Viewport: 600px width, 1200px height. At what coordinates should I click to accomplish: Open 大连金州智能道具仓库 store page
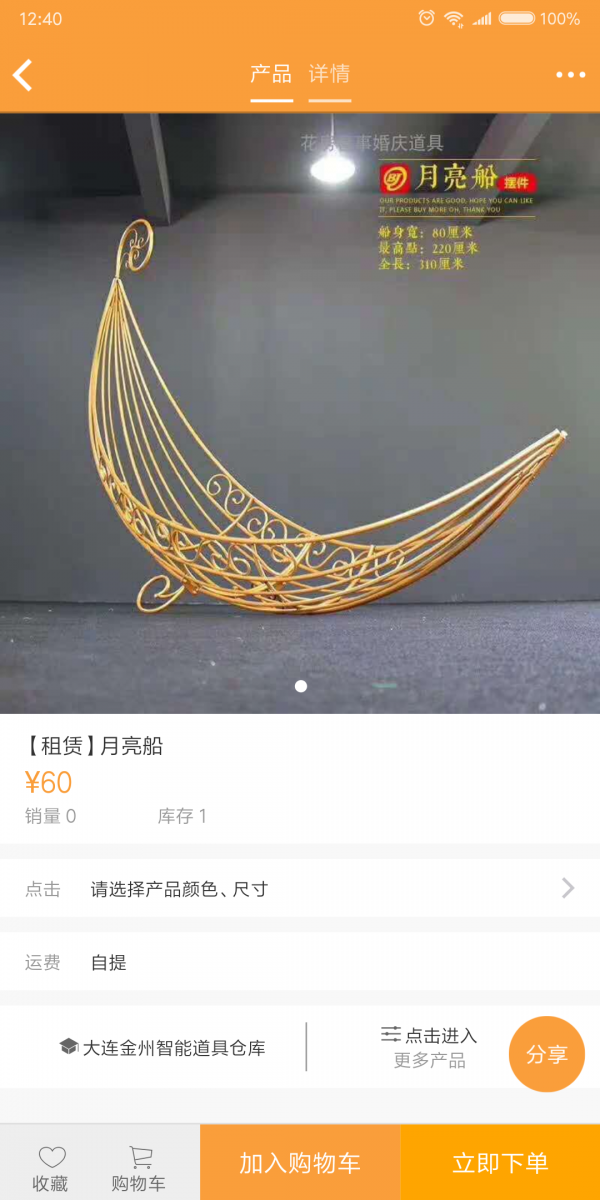point(162,1048)
